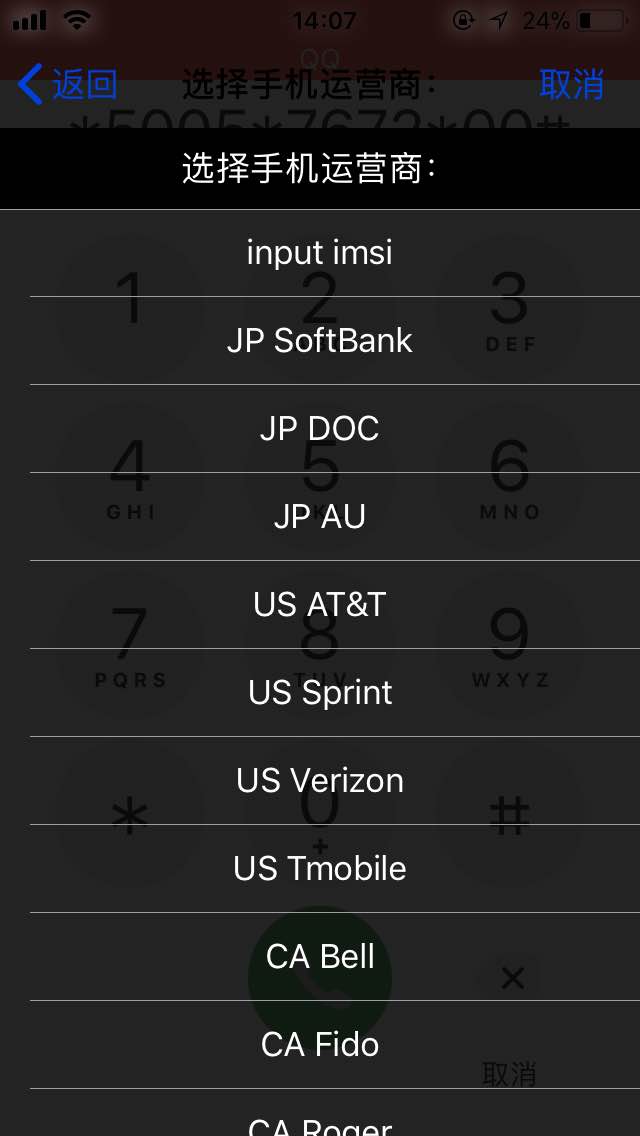
Task: Select US Sprint carrier
Action: click(x=320, y=693)
